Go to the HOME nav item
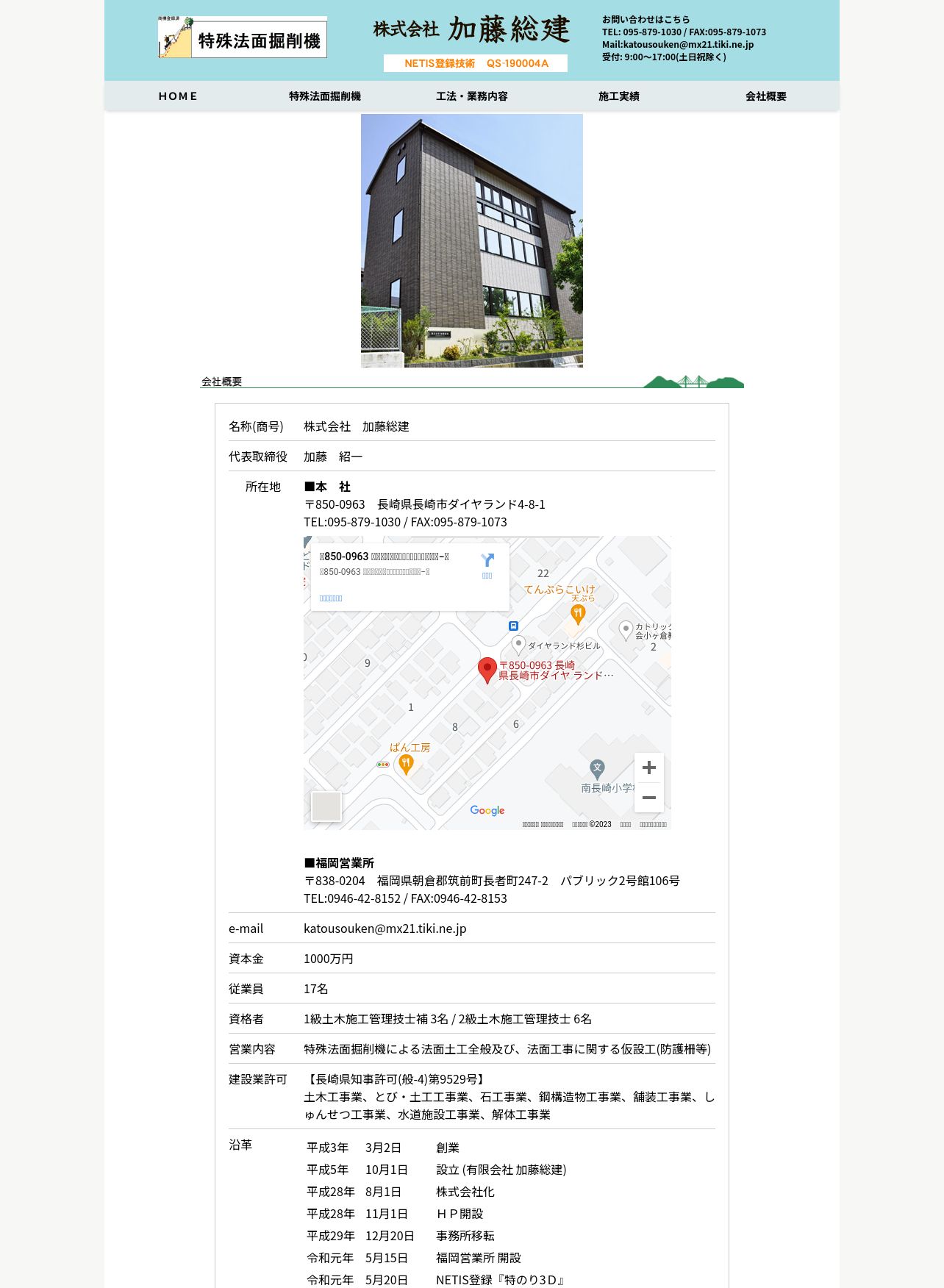This screenshot has width=944, height=1288. coord(178,96)
